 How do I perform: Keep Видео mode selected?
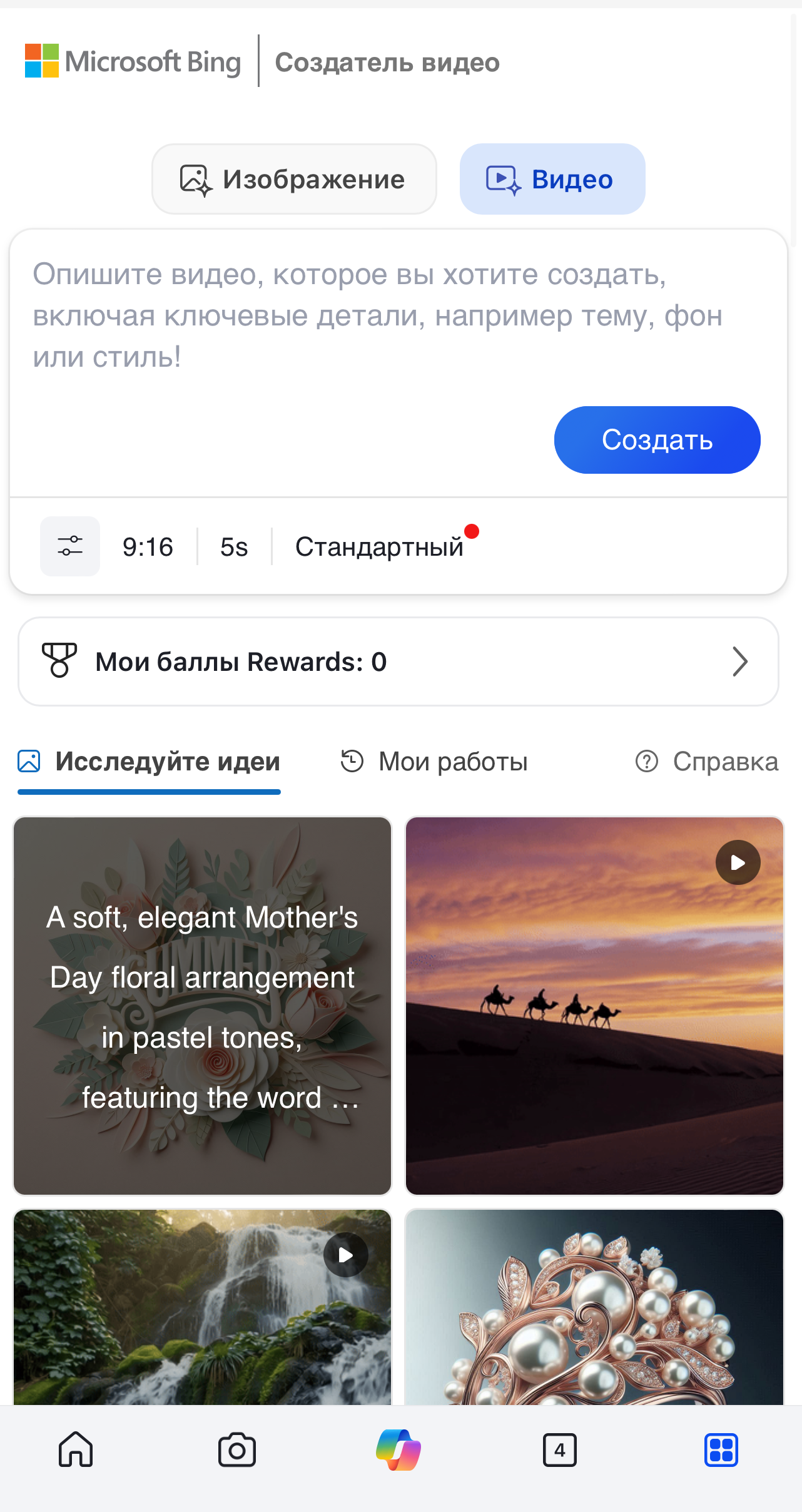click(552, 179)
